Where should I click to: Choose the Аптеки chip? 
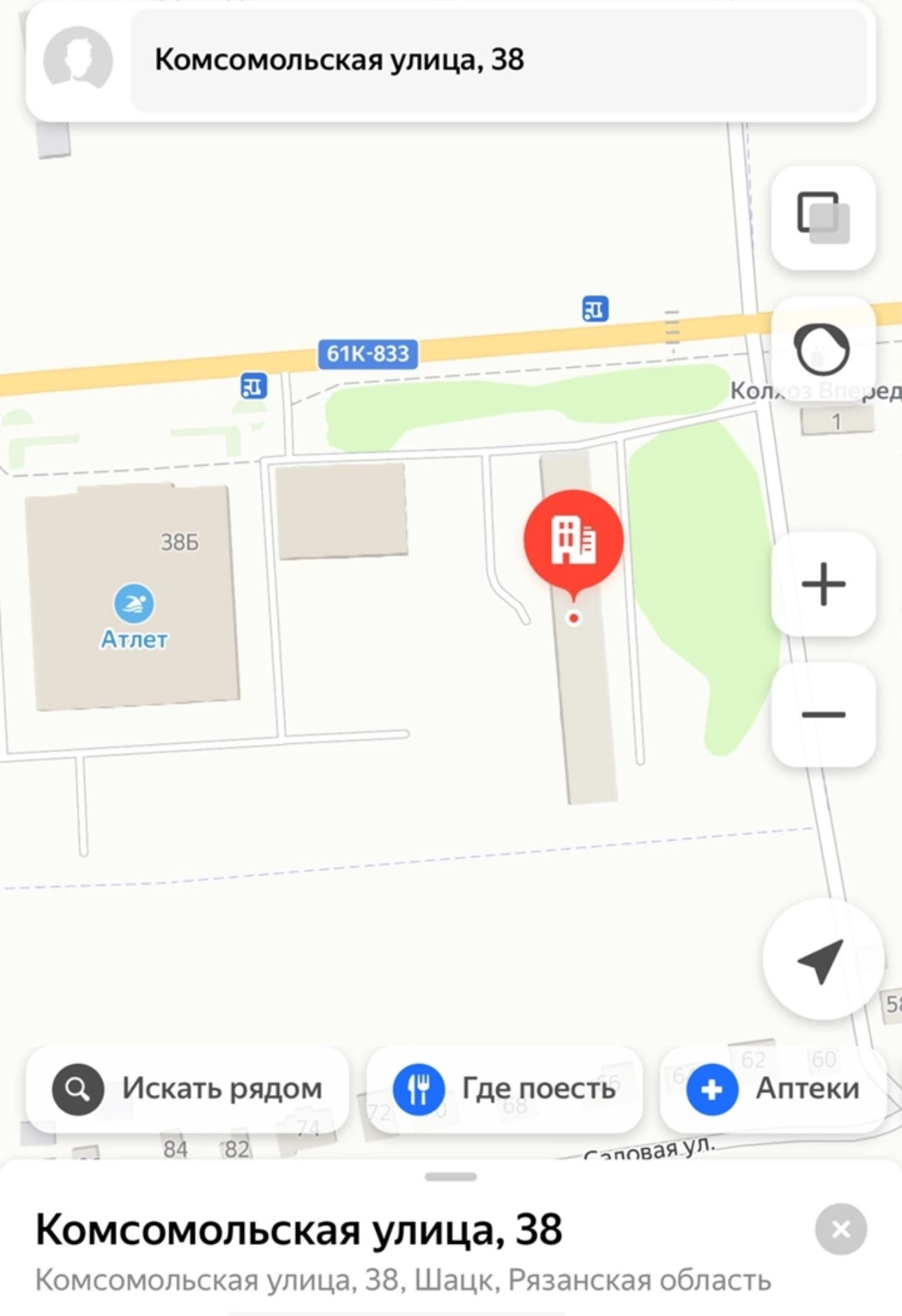click(773, 1089)
